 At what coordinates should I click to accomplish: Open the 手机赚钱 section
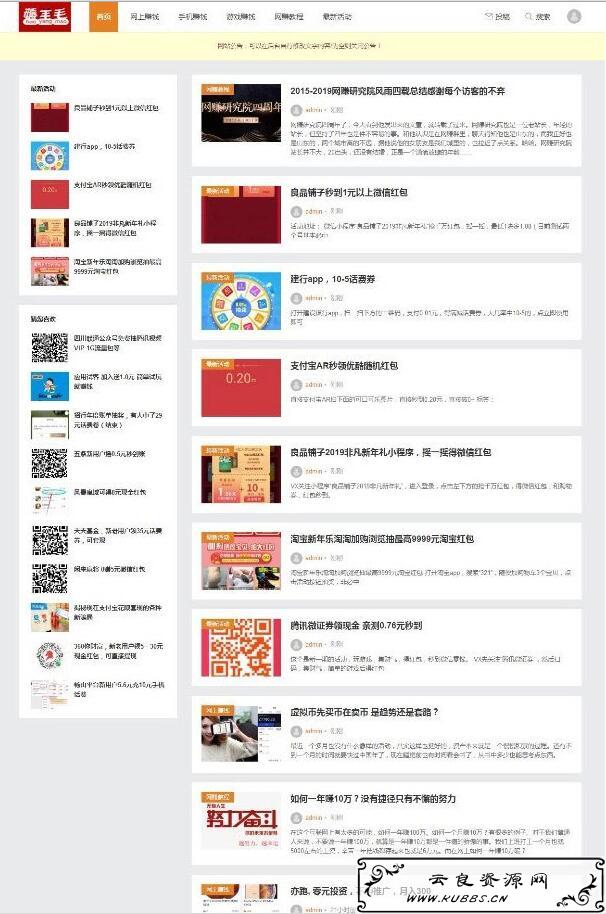tap(193, 17)
